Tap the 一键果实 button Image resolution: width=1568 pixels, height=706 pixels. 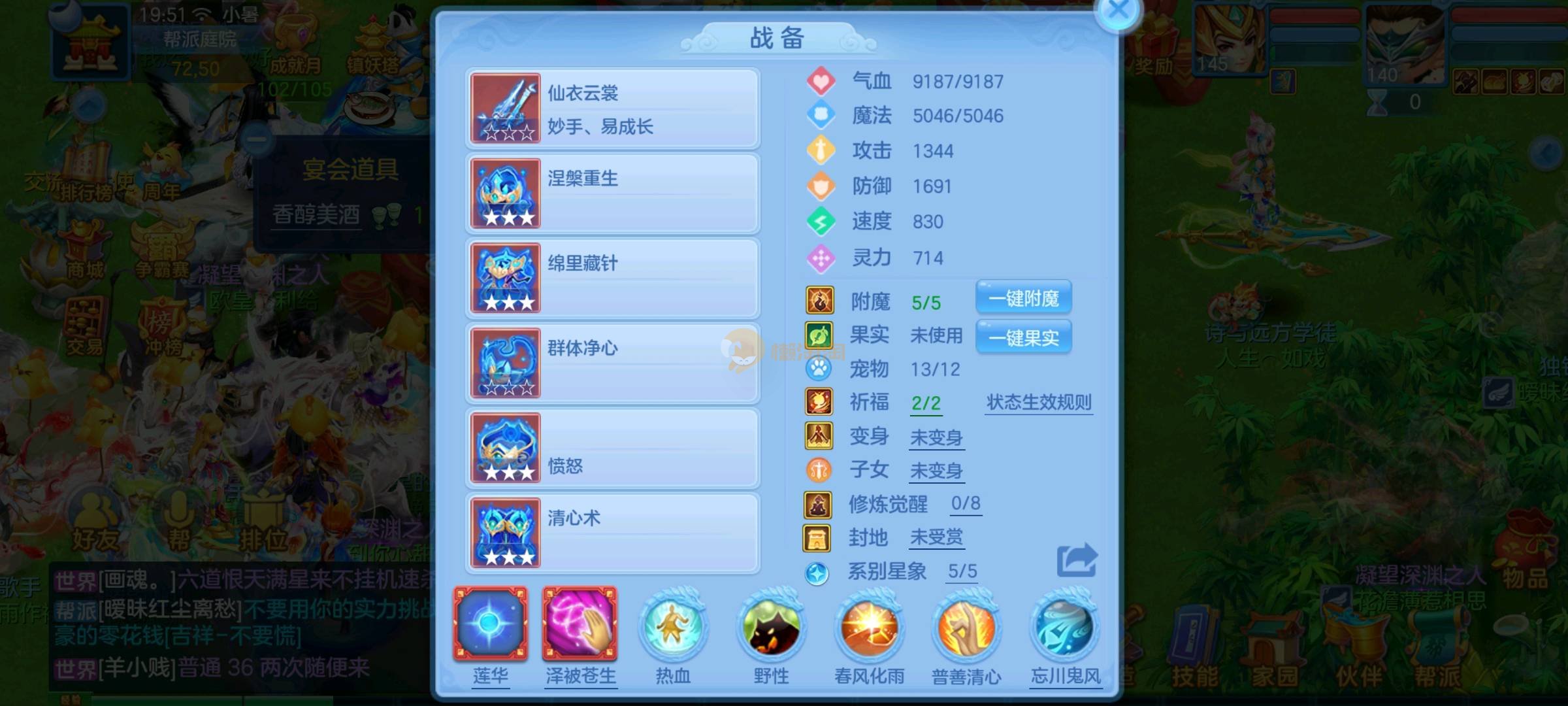[1023, 337]
